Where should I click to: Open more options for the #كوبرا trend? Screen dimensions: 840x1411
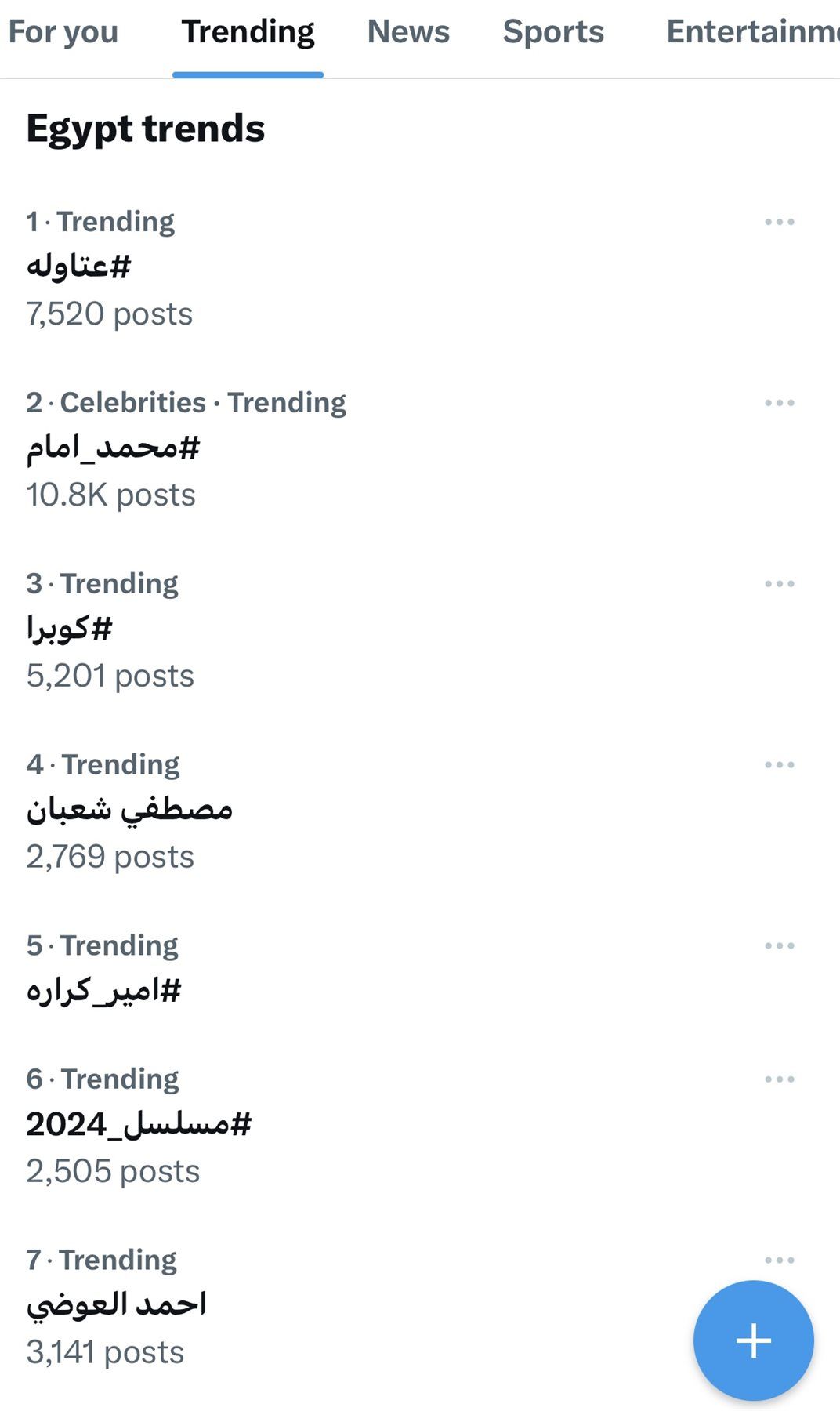[x=779, y=582]
